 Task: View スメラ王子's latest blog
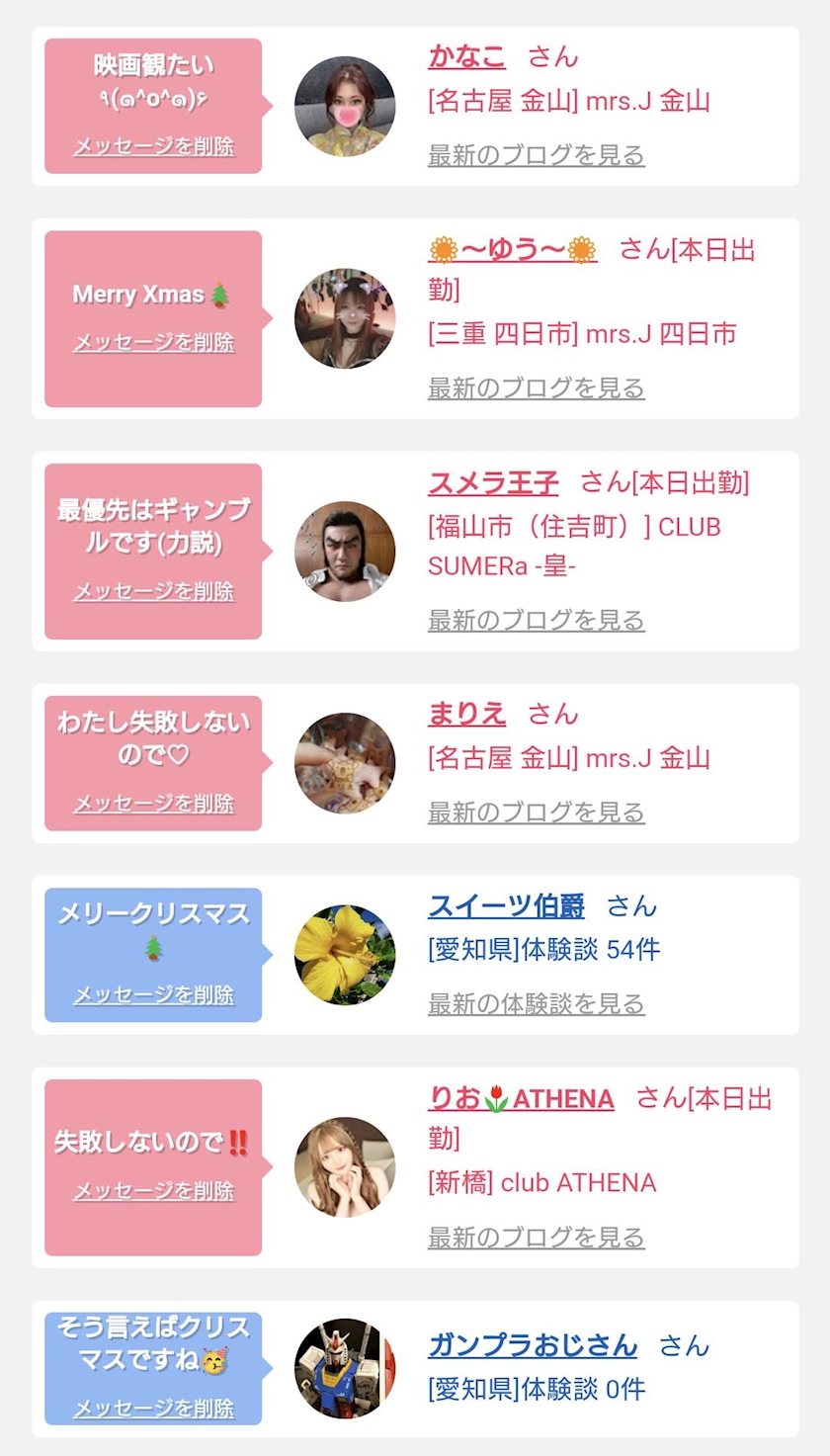[537, 620]
